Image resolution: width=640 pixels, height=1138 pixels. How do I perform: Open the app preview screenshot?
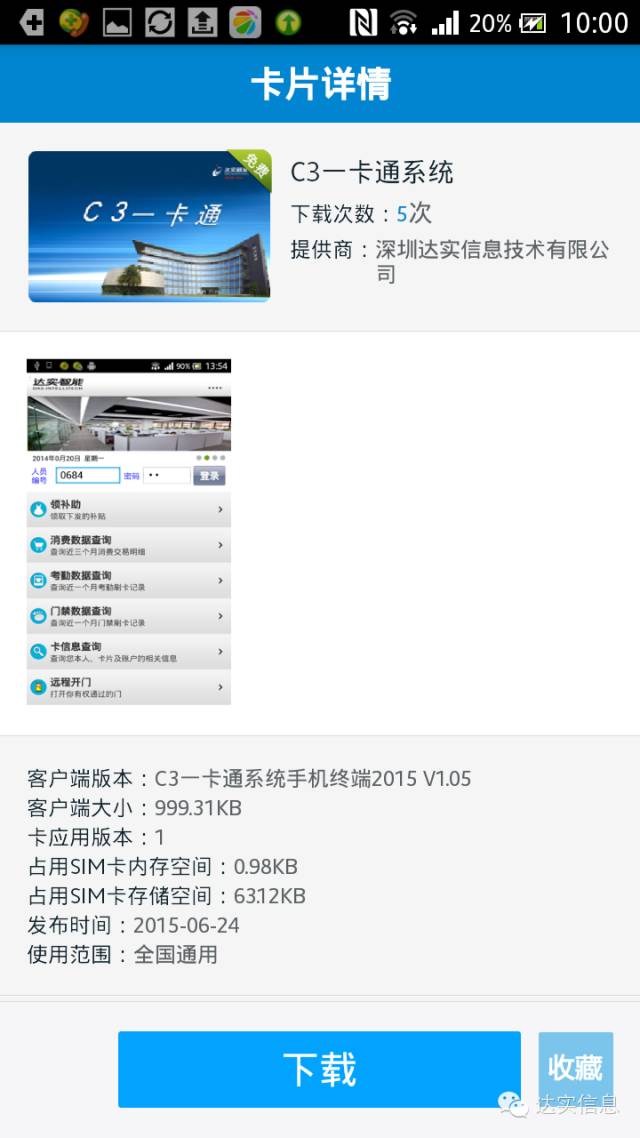point(128,532)
